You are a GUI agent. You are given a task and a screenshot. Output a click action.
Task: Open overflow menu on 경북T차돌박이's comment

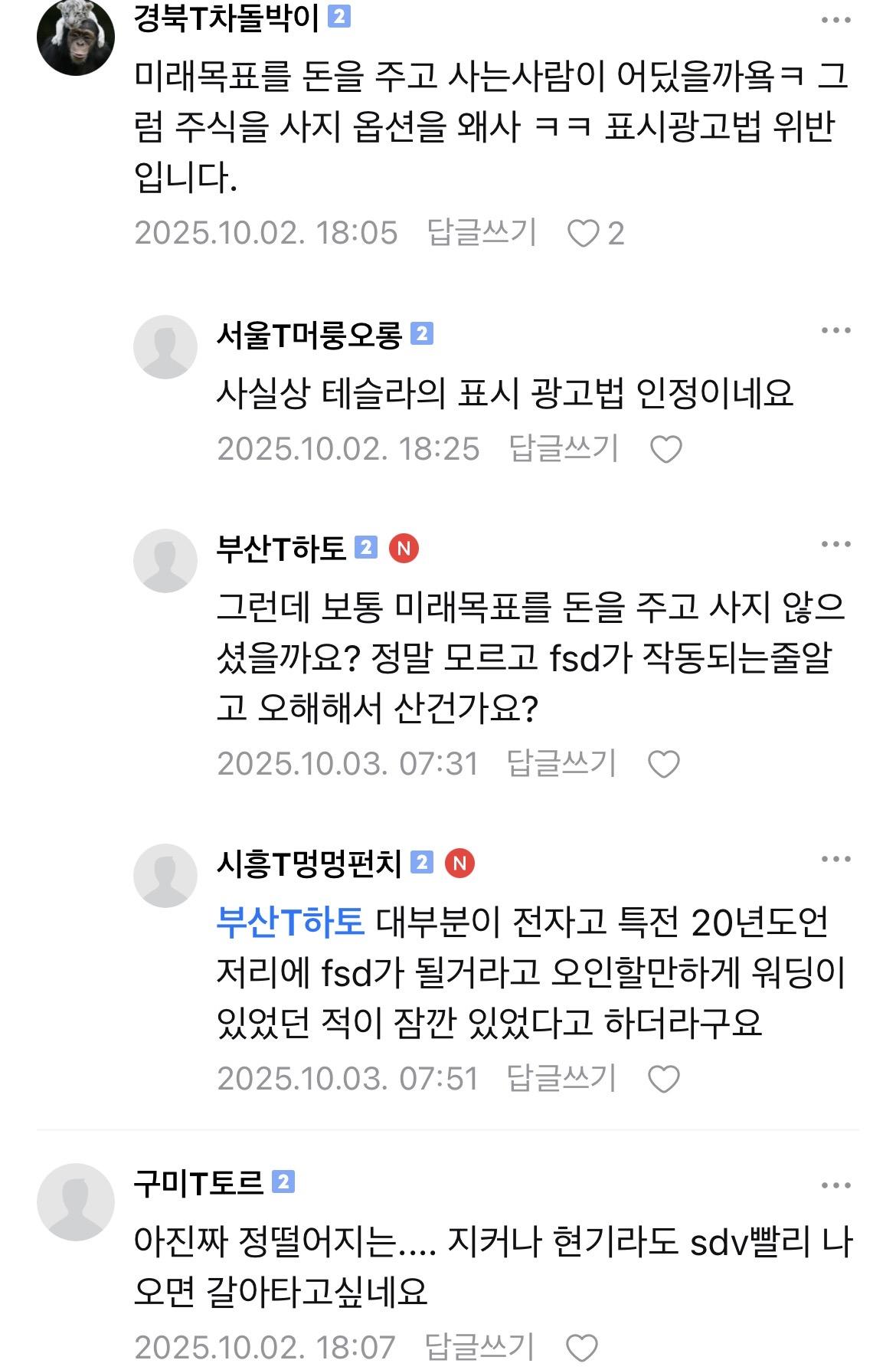(x=836, y=21)
